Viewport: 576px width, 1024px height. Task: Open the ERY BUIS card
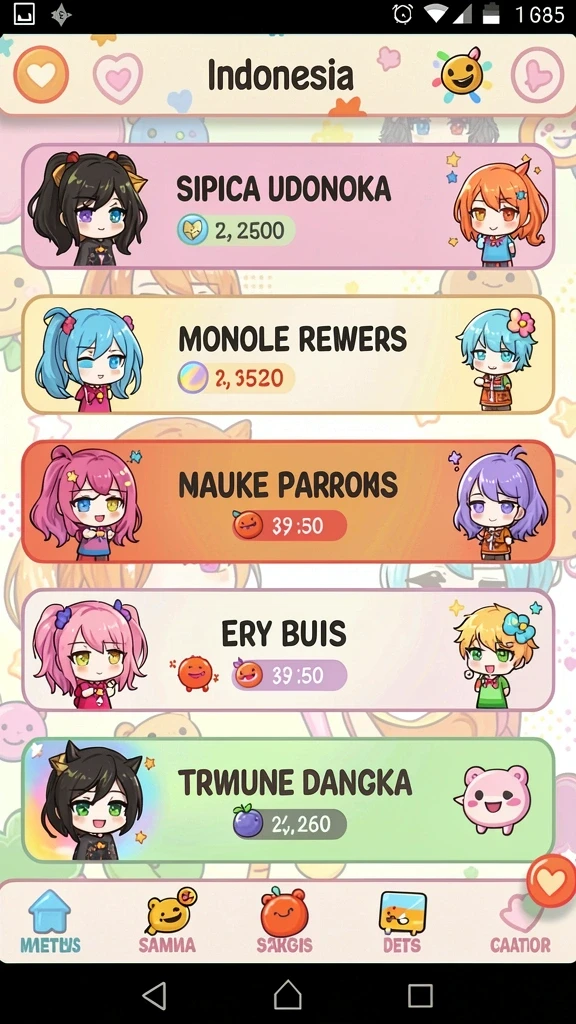pos(288,650)
